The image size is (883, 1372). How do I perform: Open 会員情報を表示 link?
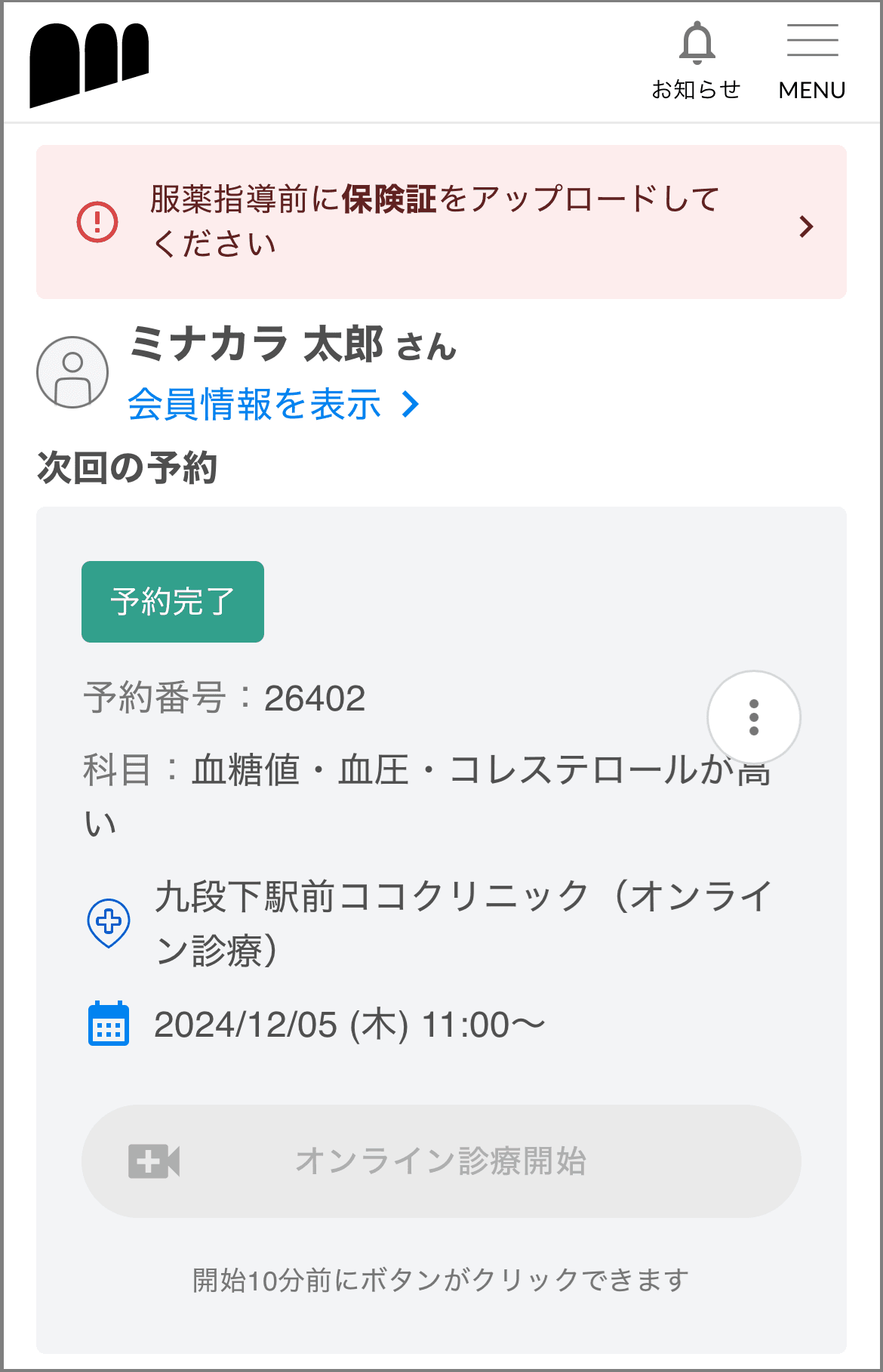point(273,405)
